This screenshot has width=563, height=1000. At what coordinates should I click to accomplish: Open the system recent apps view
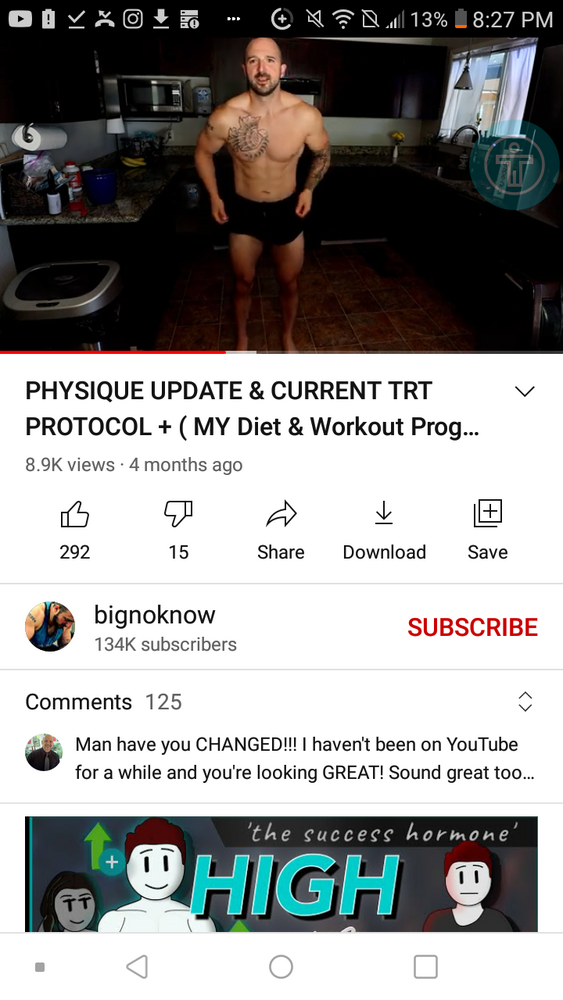click(425, 966)
